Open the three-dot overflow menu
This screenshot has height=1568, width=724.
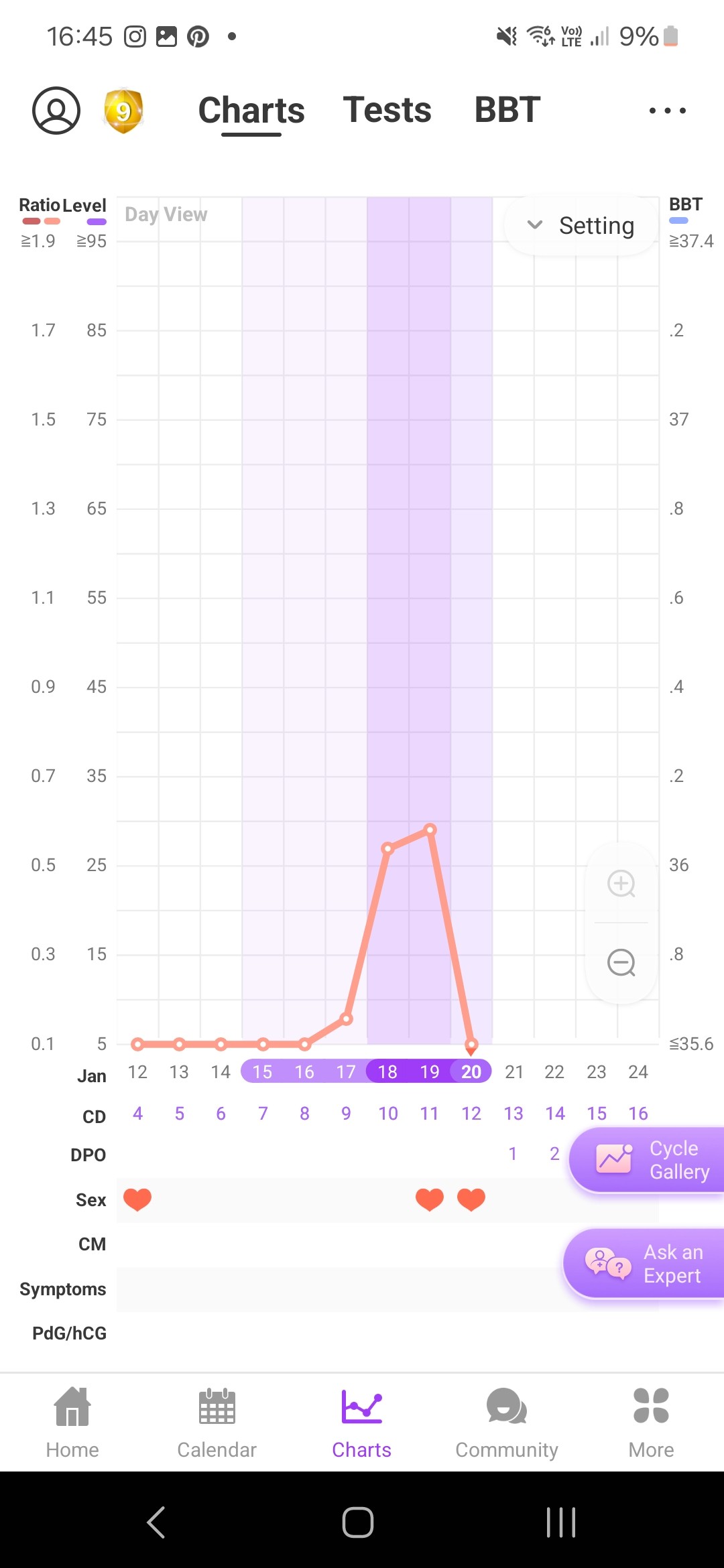[x=667, y=111]
